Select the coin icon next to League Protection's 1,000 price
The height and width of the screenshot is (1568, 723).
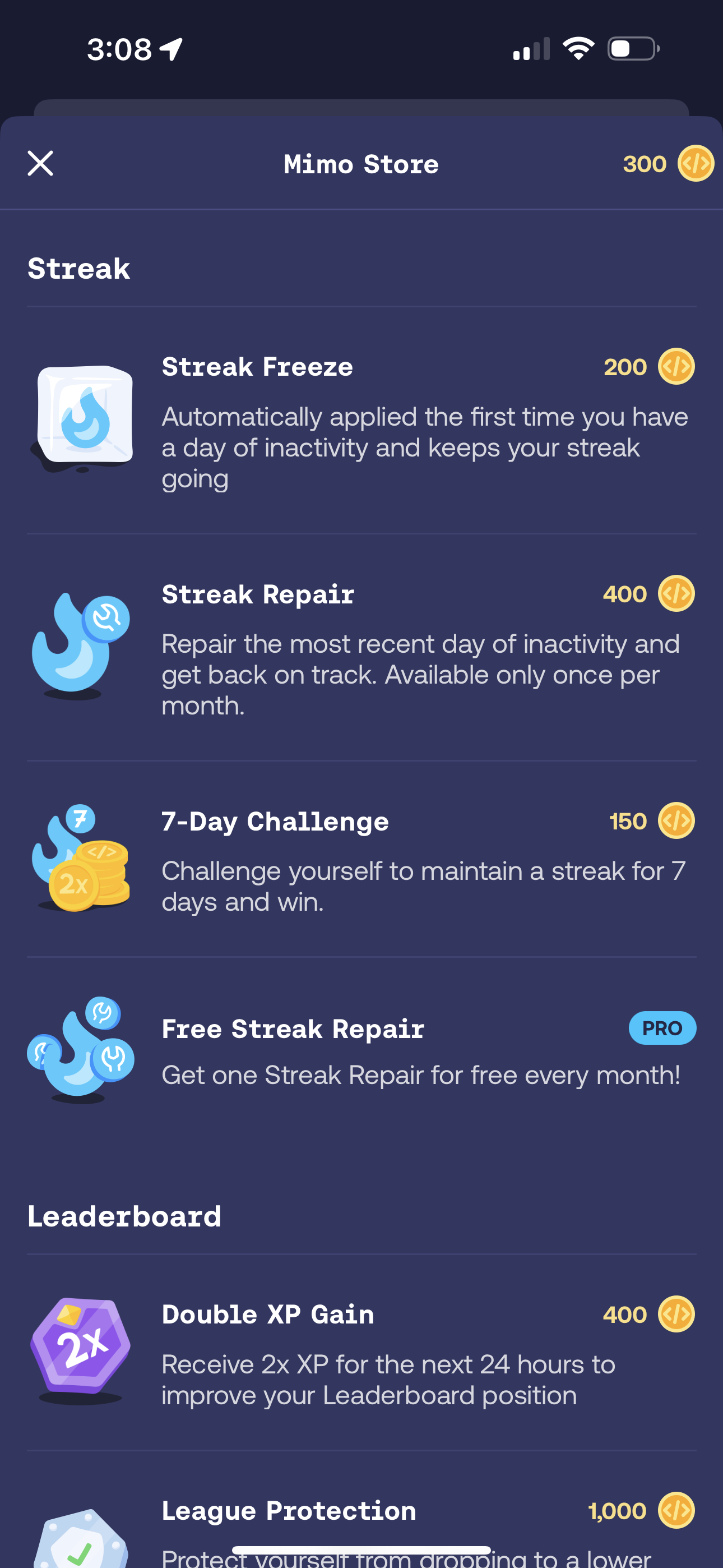(675, 1511)
